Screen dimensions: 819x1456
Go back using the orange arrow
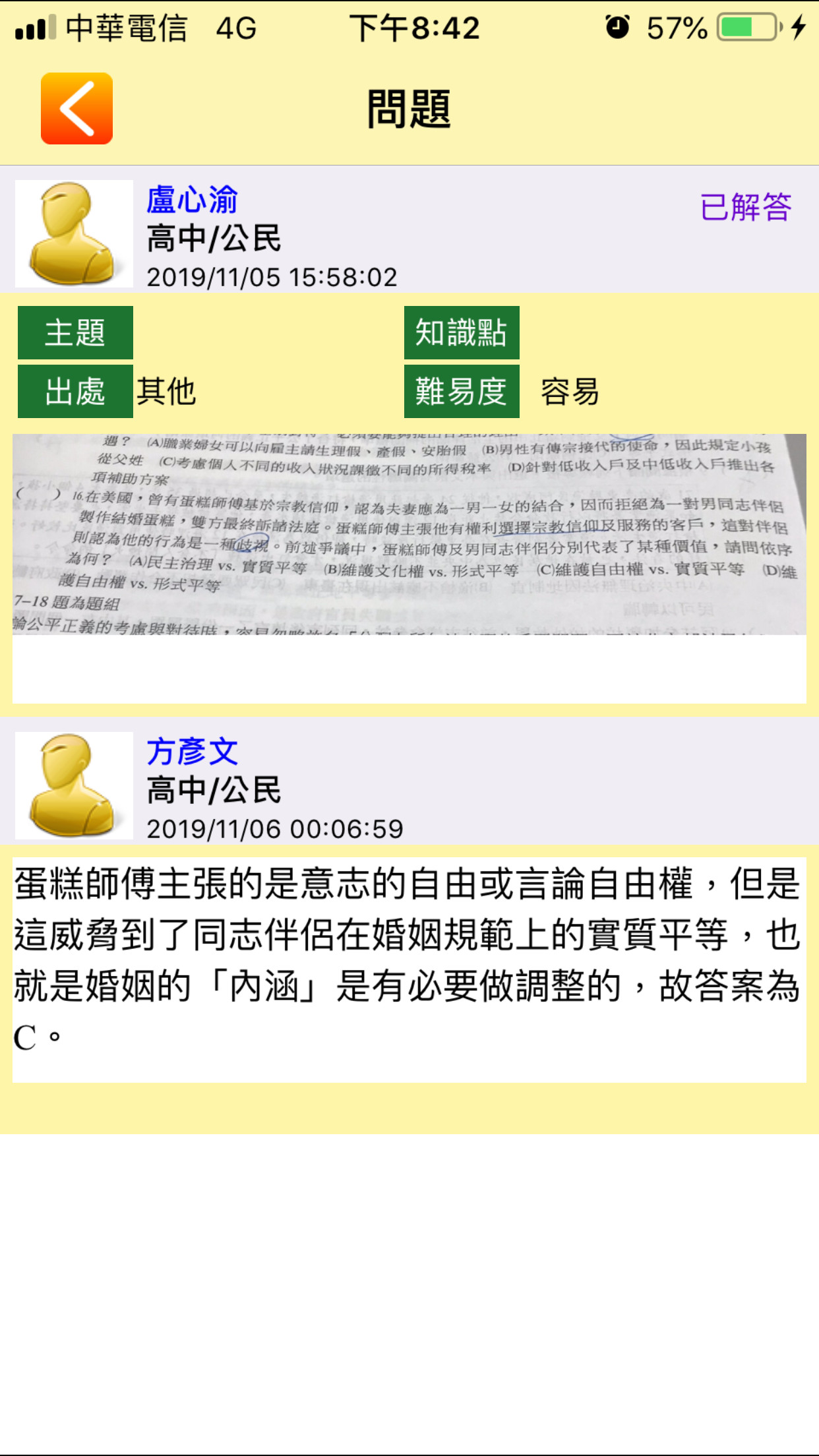76,109
